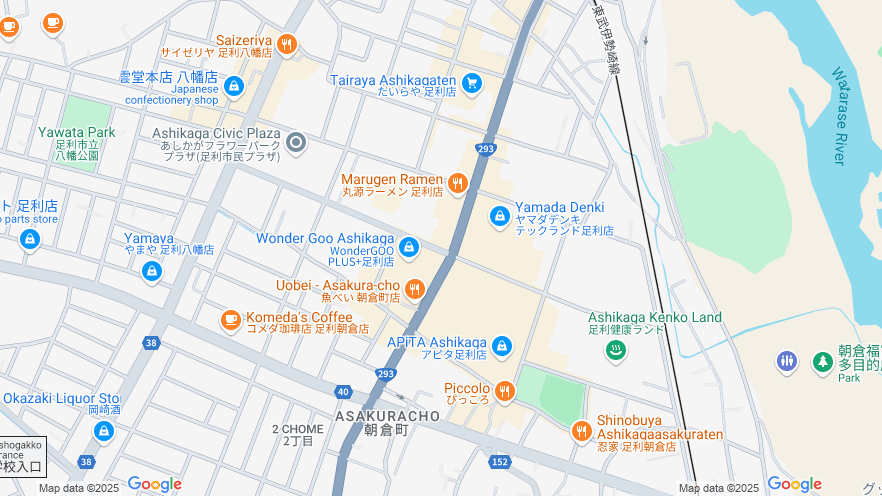Select the Tairaya Ashikagaten shop pin
882x496 pixels.
click(x=471, y=83)
